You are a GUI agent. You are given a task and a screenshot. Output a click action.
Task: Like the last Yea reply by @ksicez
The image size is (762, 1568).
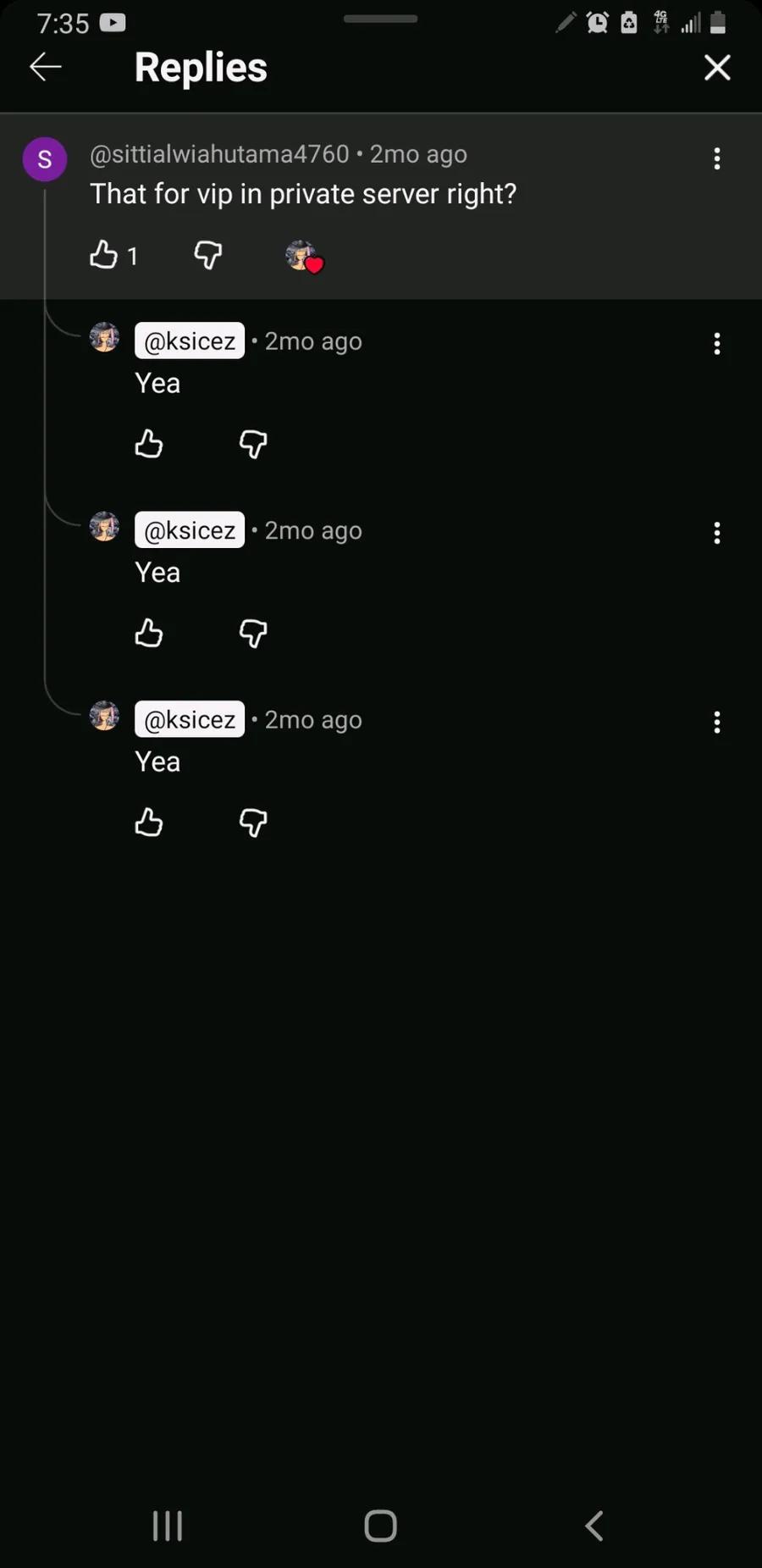coord(149,822)
